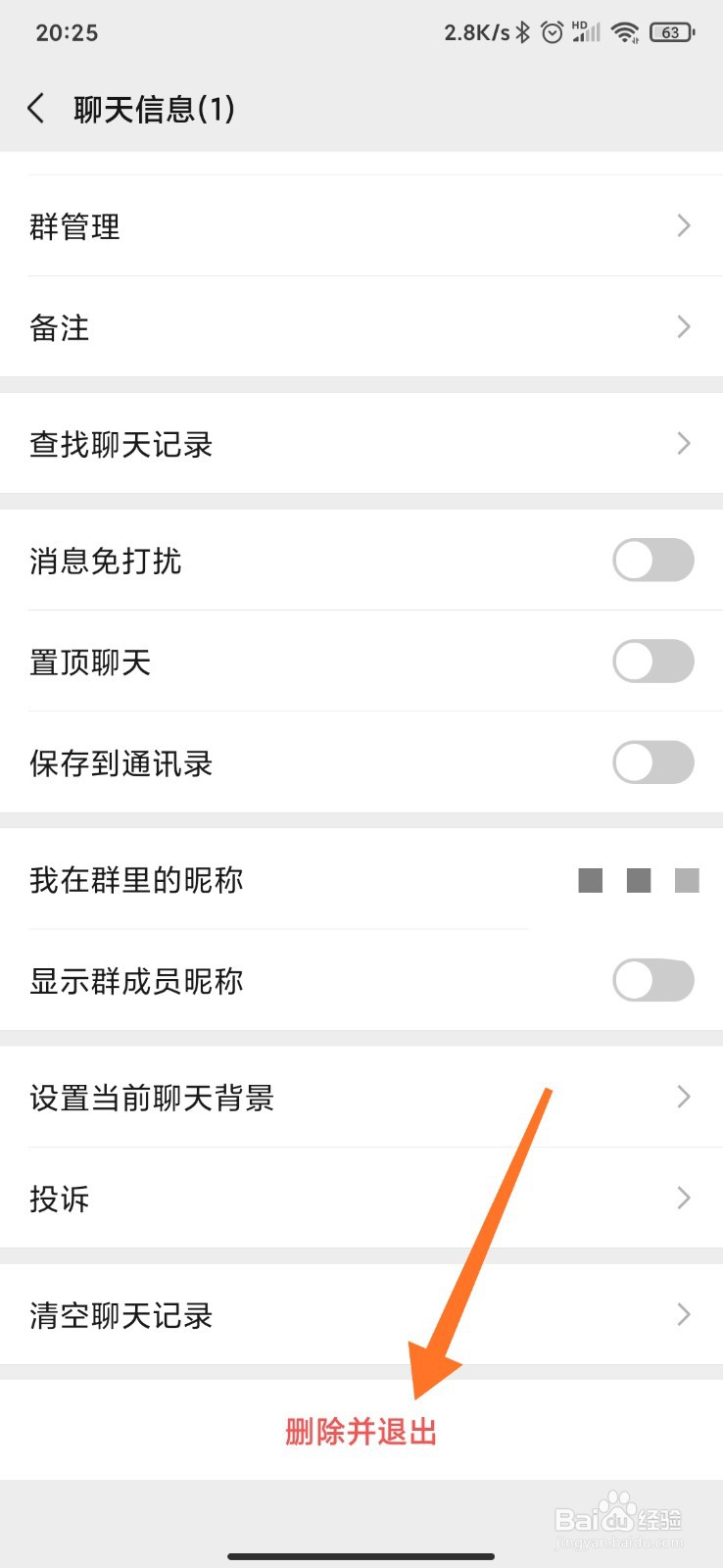The height and width of the screenshot is (1568, 723).
Task: Expand 群管理 (group management)
Action: tap(361, 226)
